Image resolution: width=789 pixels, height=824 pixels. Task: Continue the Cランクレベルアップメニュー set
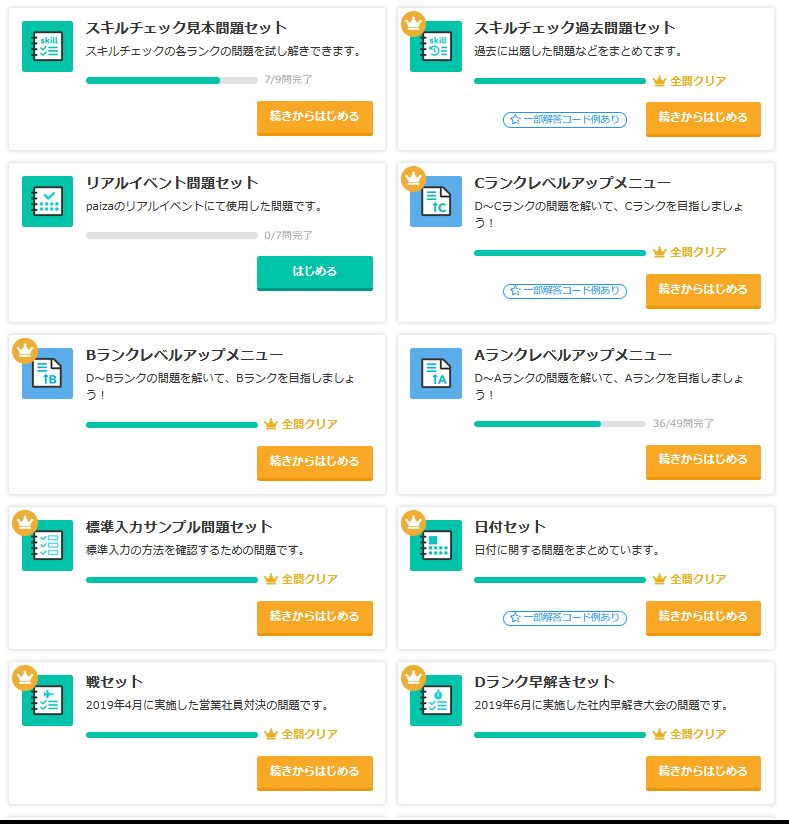click(702, 290)
